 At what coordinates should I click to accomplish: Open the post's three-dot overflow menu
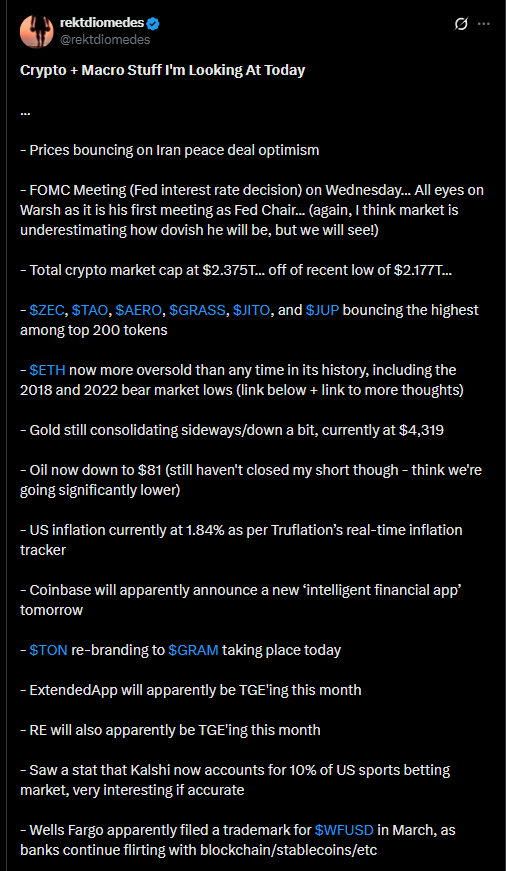click(x=484, y=24)
